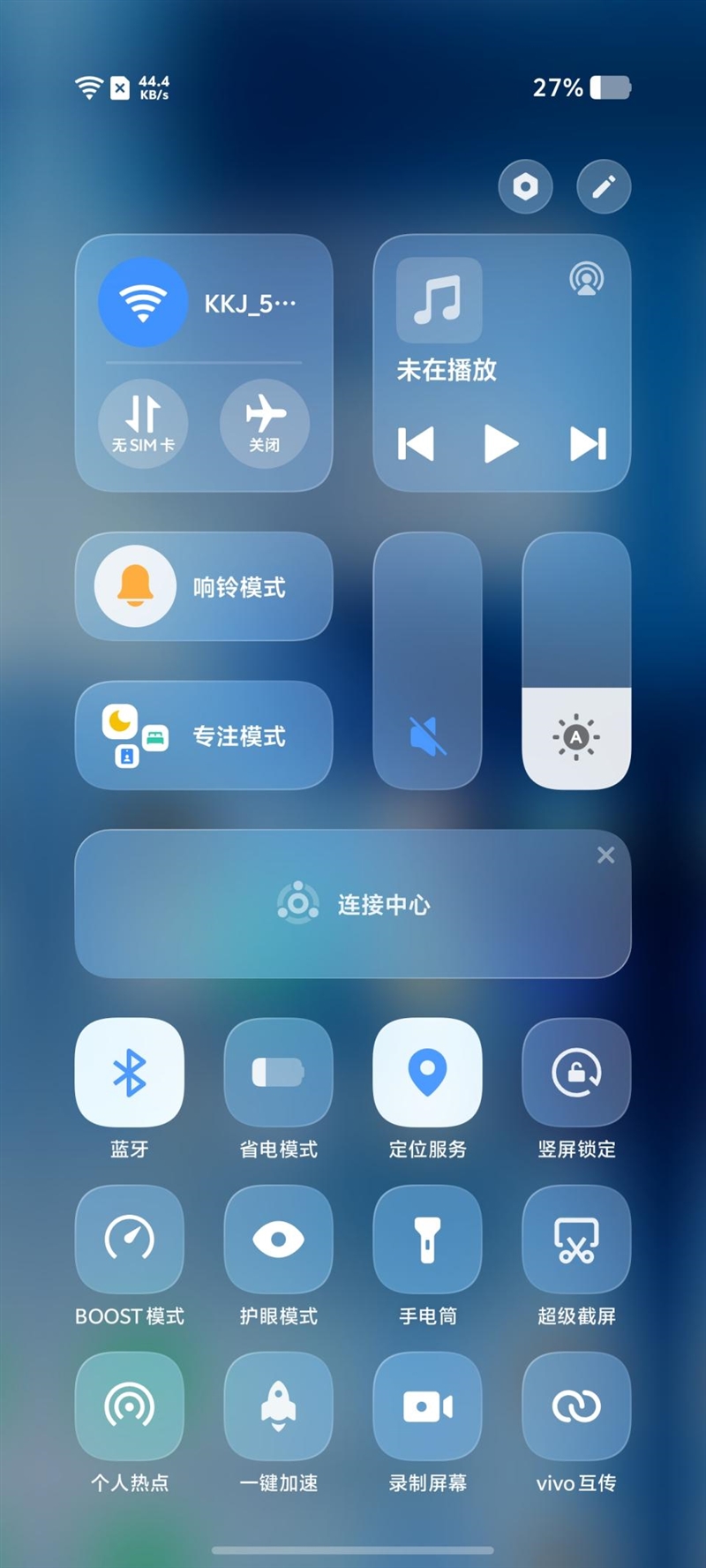Viewport: 706px width, 1568px height.
Task: Play media in the music card
Action: pyautogui.click(x=500, y=443)
